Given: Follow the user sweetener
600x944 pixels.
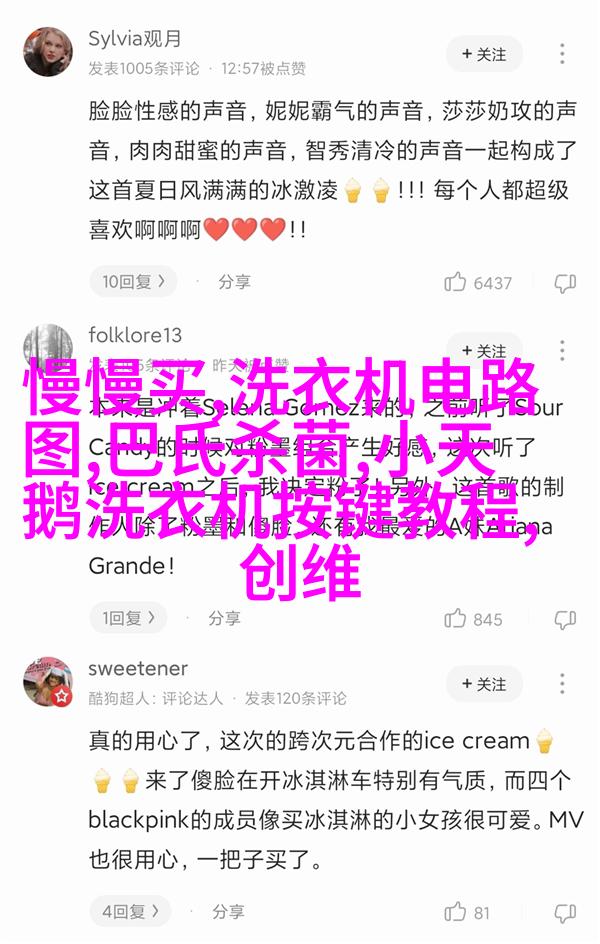Looking at the screenshot, I should point(483,684).
